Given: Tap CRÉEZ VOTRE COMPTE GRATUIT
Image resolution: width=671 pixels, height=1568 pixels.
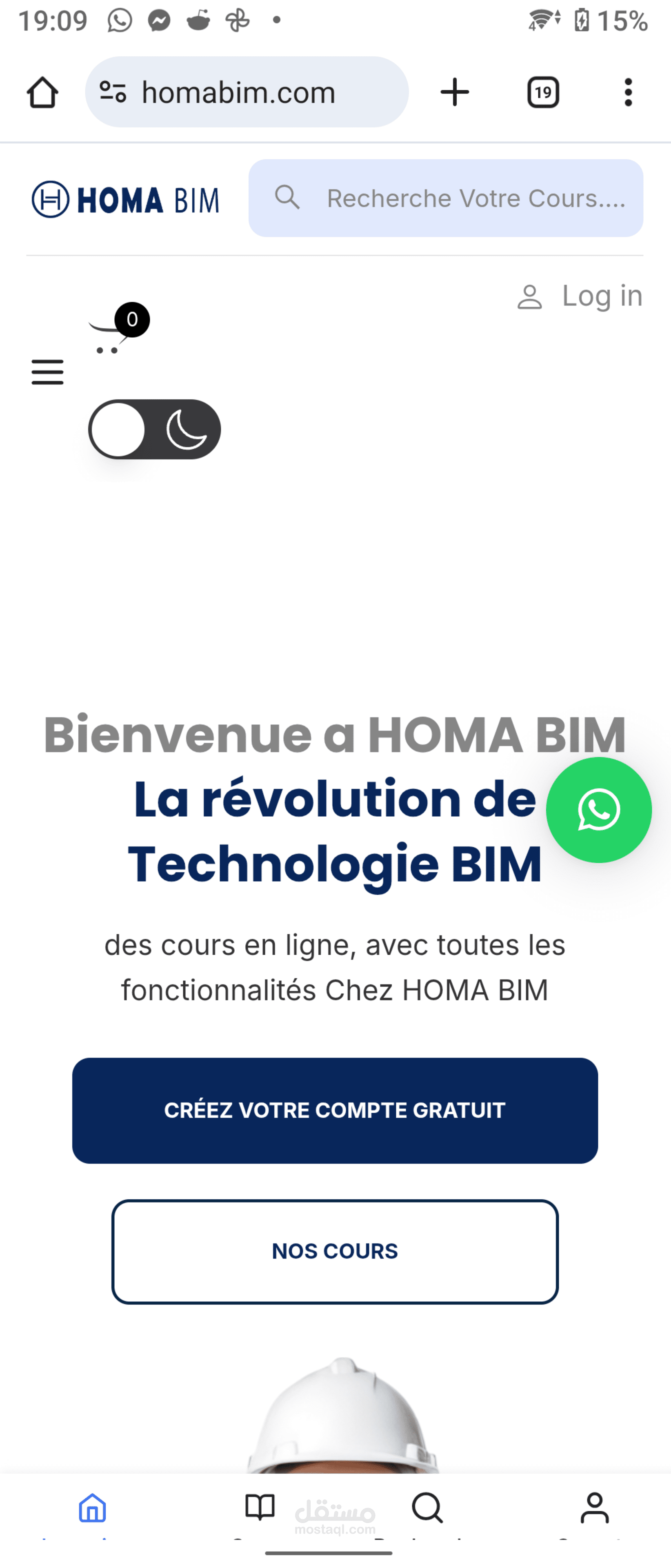Looking at the screenshot, I should click(x=335, y=1110).
